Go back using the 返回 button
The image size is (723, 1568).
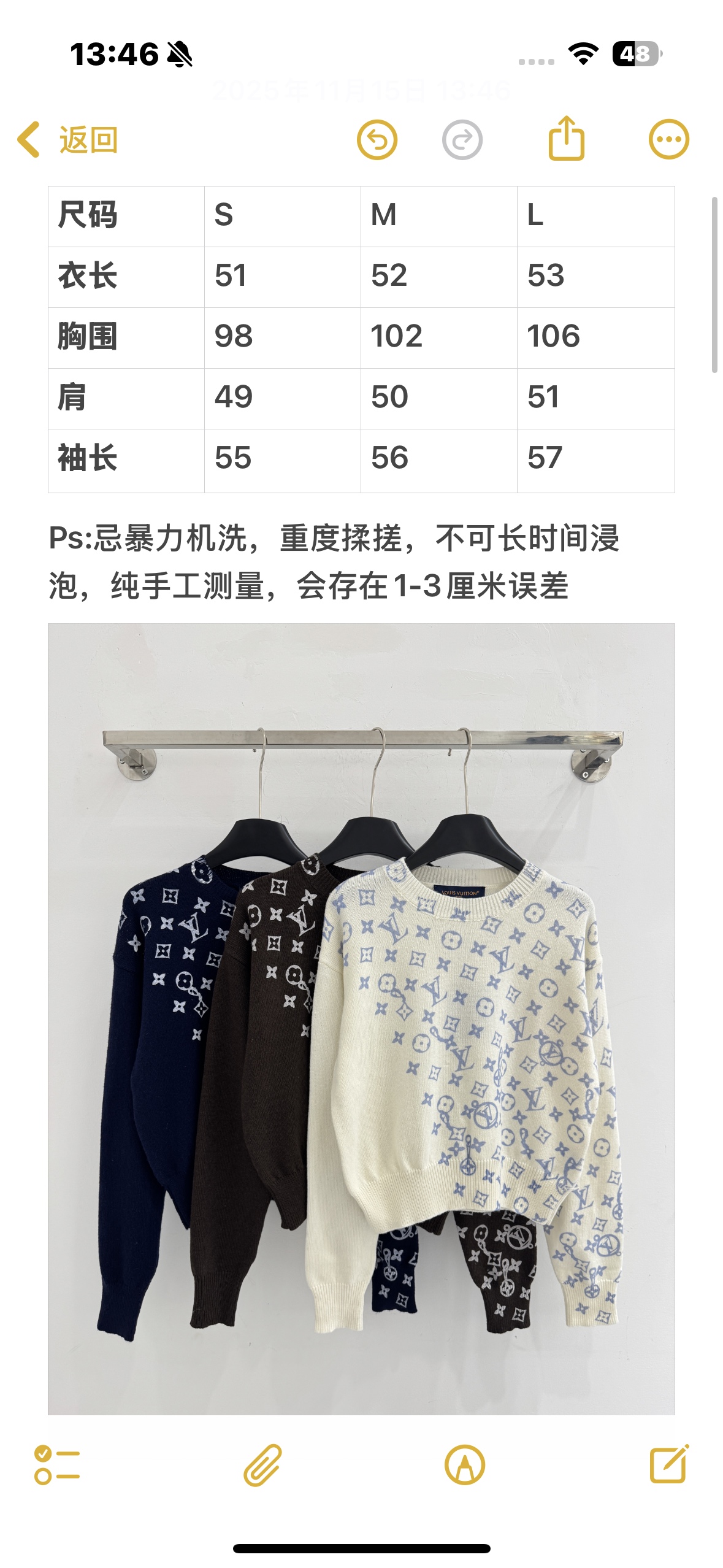tap(67, 140)
